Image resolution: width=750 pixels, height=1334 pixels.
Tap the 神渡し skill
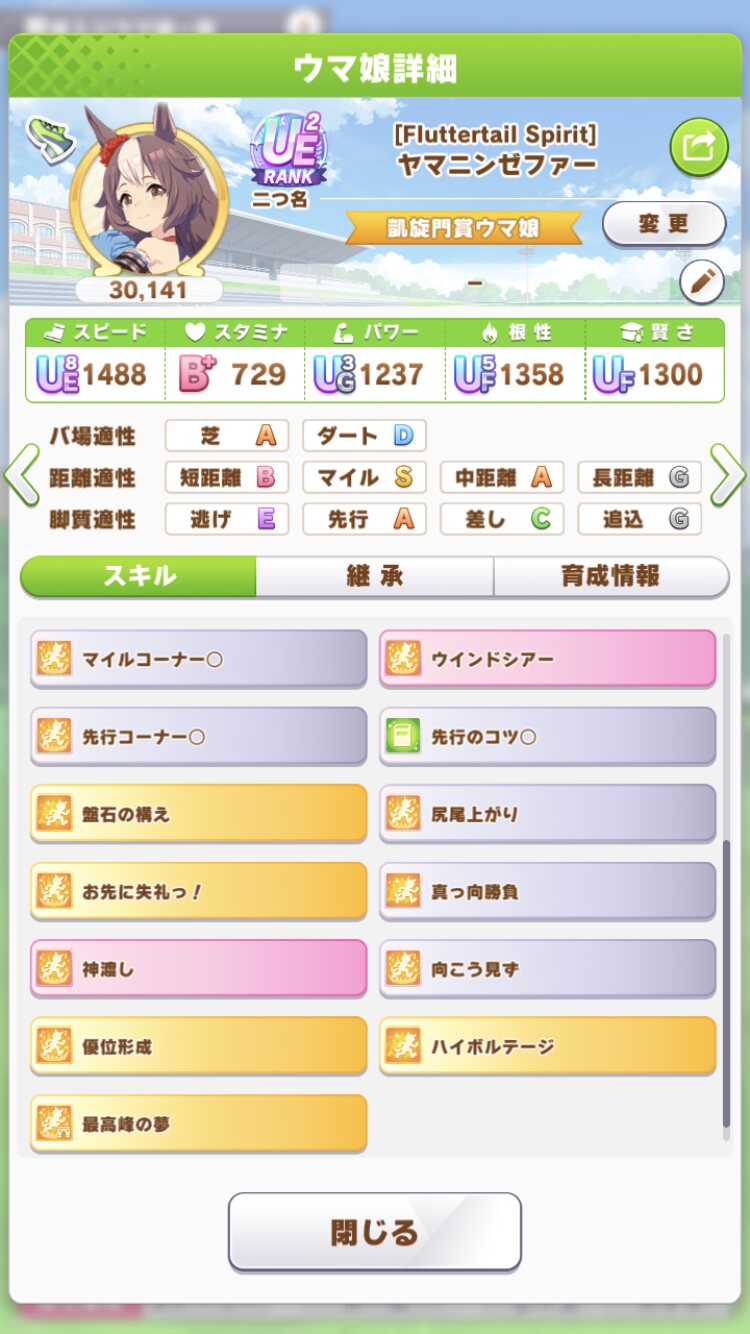pyautogui.click(x=199, y=969)
